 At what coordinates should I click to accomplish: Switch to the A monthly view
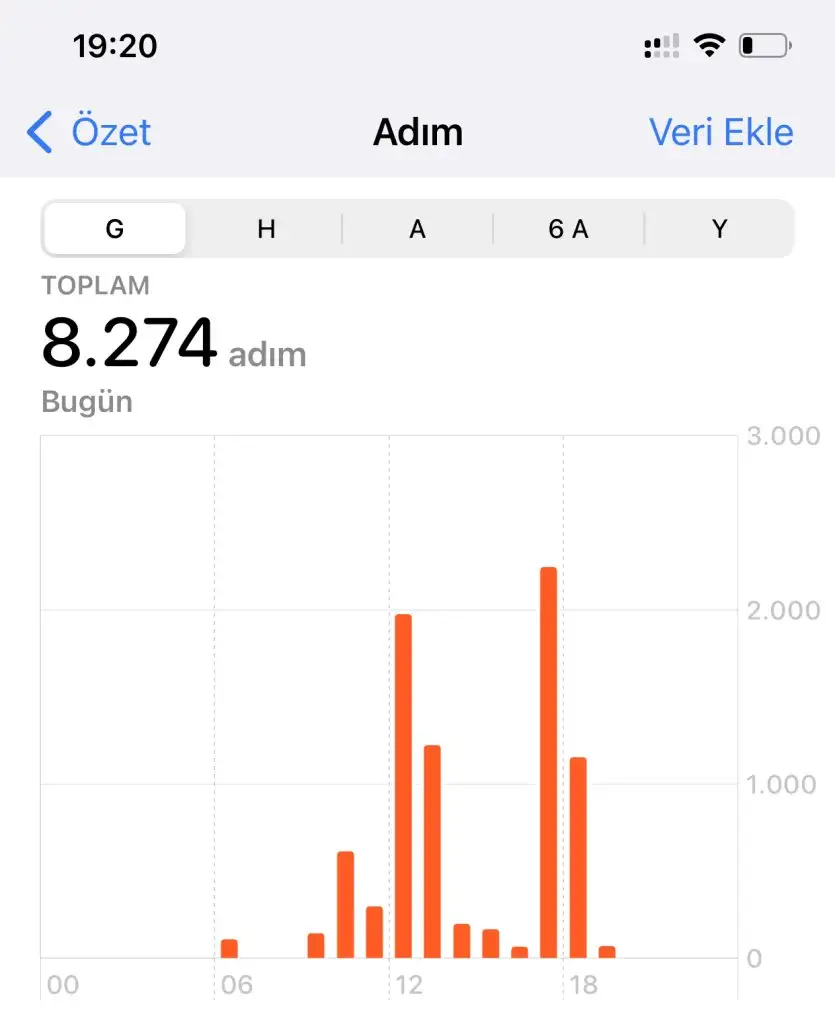(x=417, y=229)
